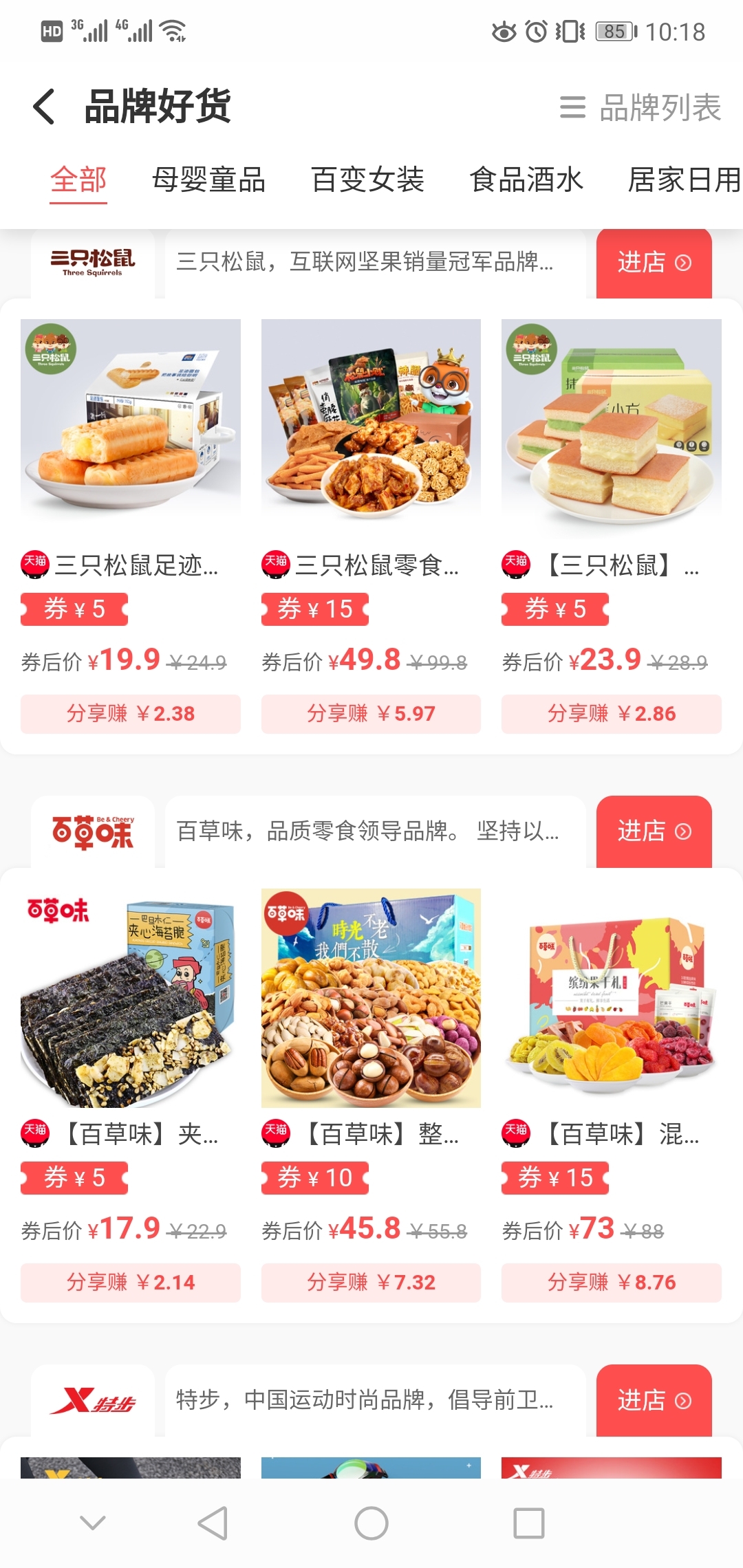Enter the 特步 store via 进店
This screenshot has height=1568, width=743.
[x=654, y=1400]
